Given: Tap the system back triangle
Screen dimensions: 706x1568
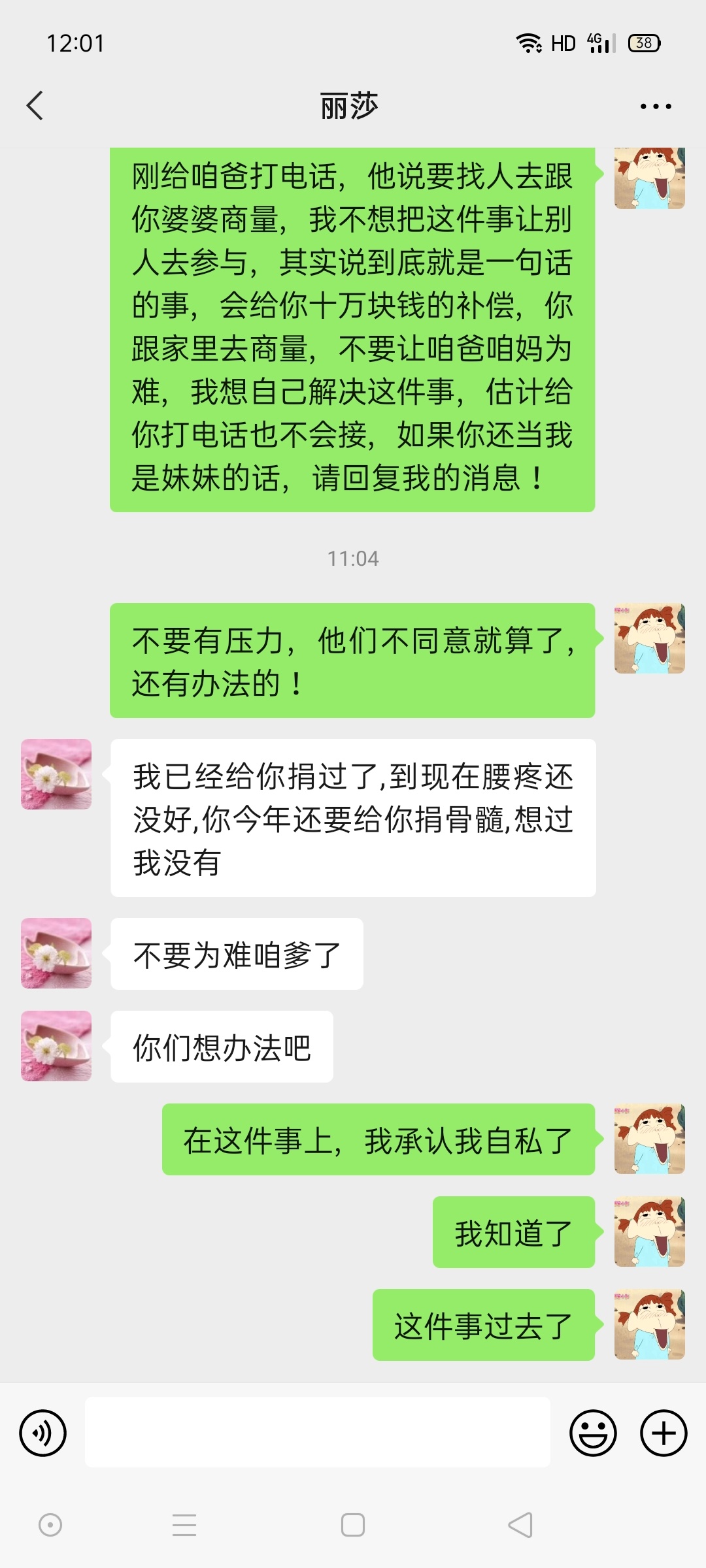Looking at the screenshot, I should (x=520, y=1525).
